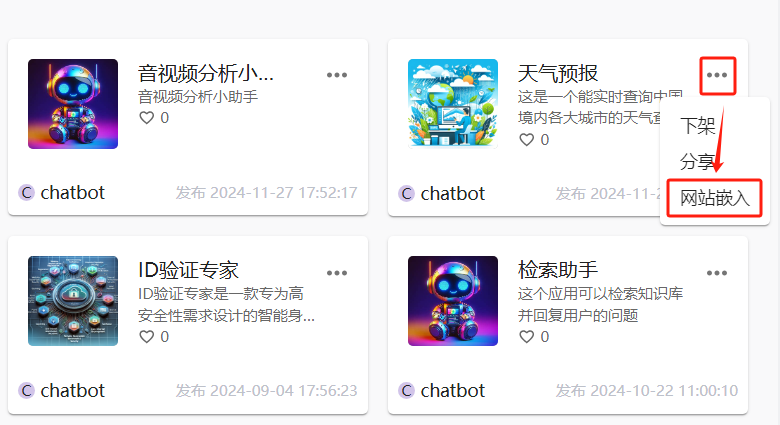Select 网站嵌入 menu option
The image size is (780, 425).
[714, 198]
